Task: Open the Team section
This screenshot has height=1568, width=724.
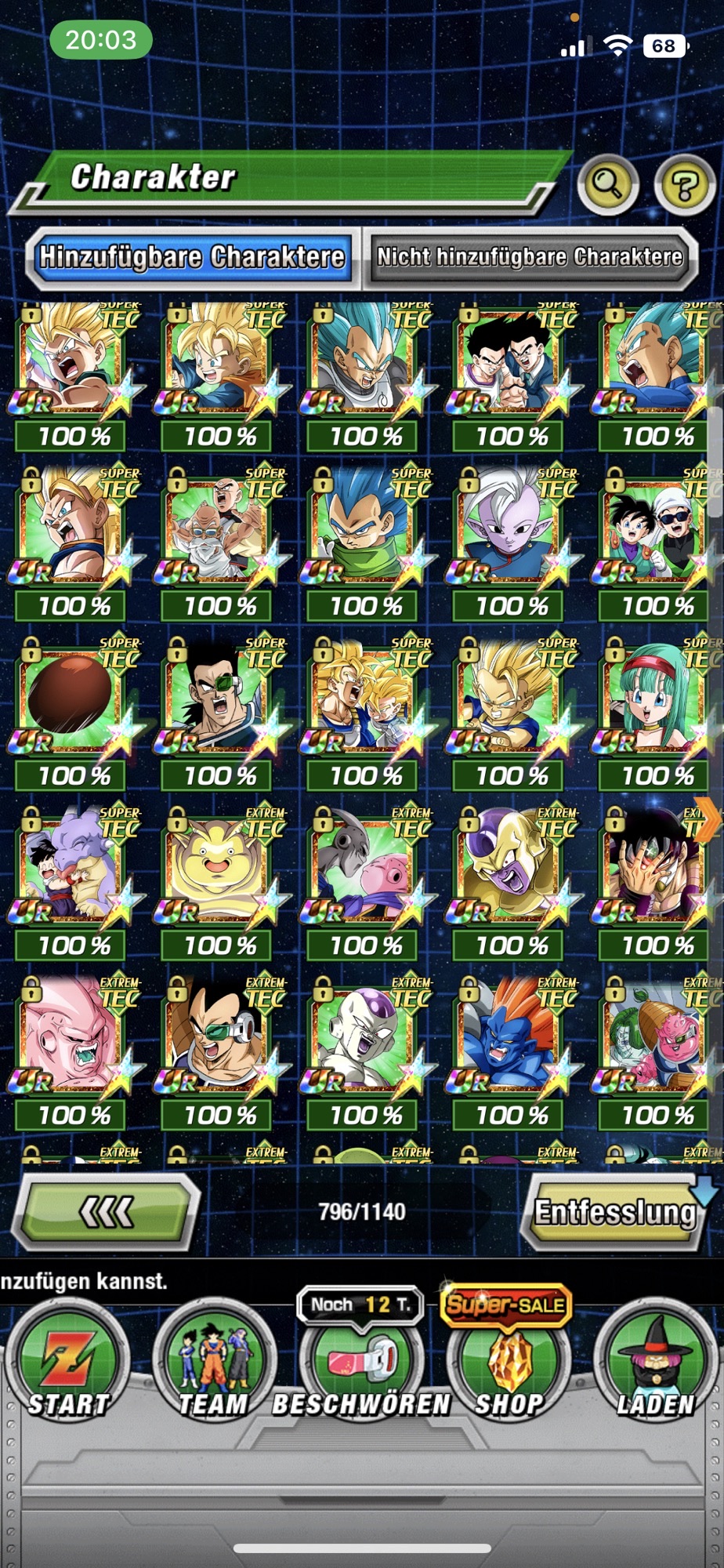Action: (214, 1363)
